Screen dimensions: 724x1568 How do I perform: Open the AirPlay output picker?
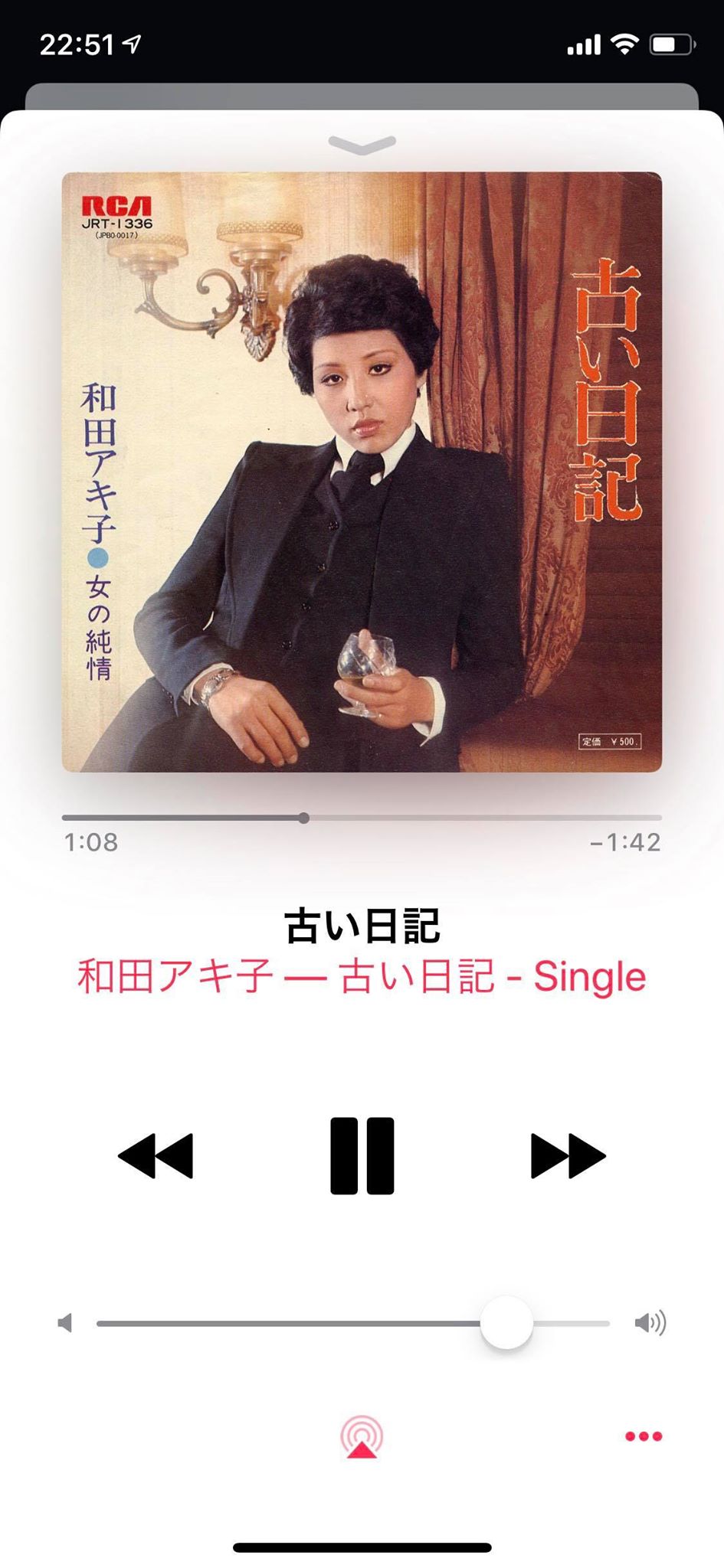pos(362,1436)
